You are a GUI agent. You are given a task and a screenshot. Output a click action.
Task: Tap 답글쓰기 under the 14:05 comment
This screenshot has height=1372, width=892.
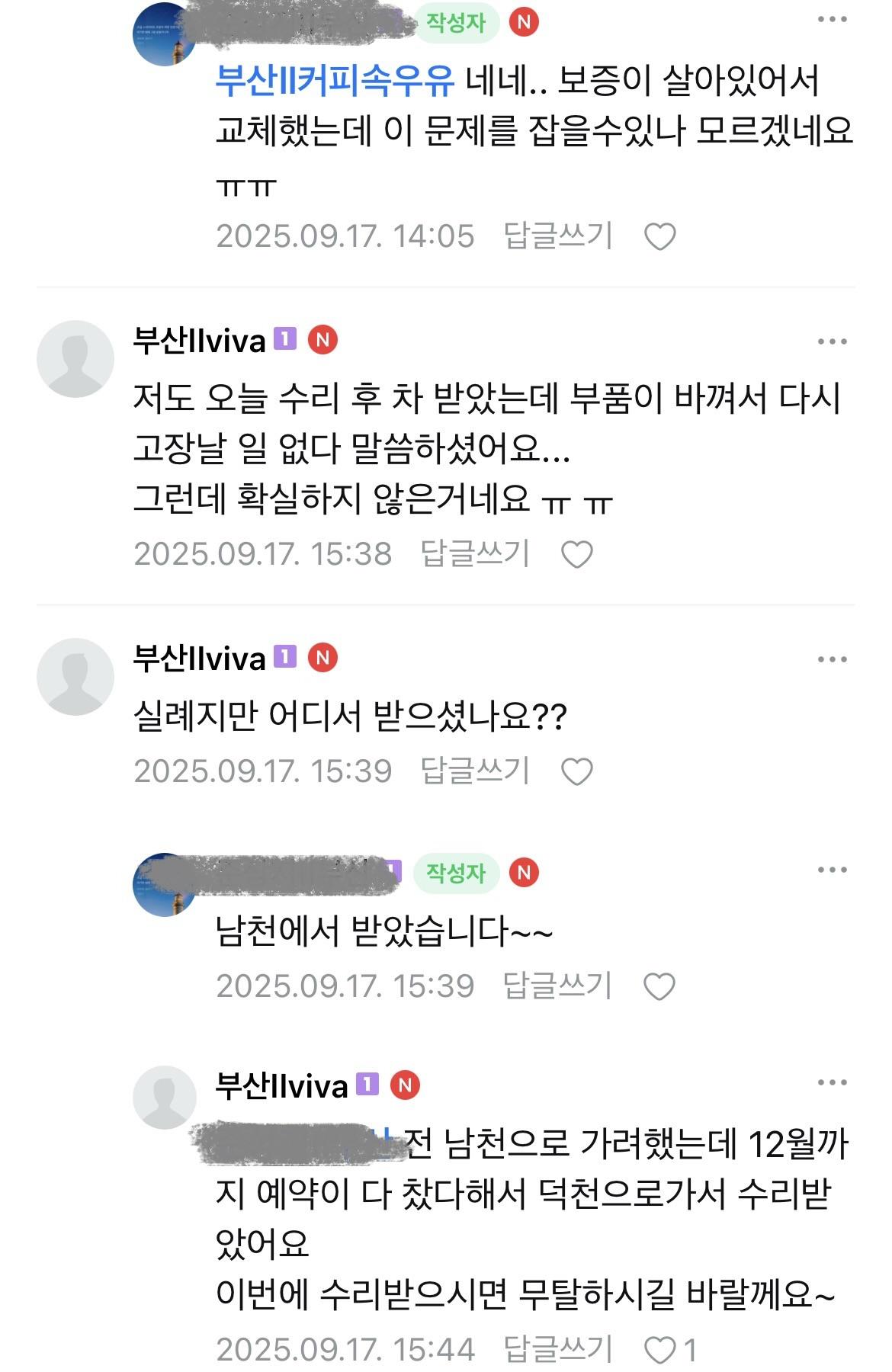558,236
